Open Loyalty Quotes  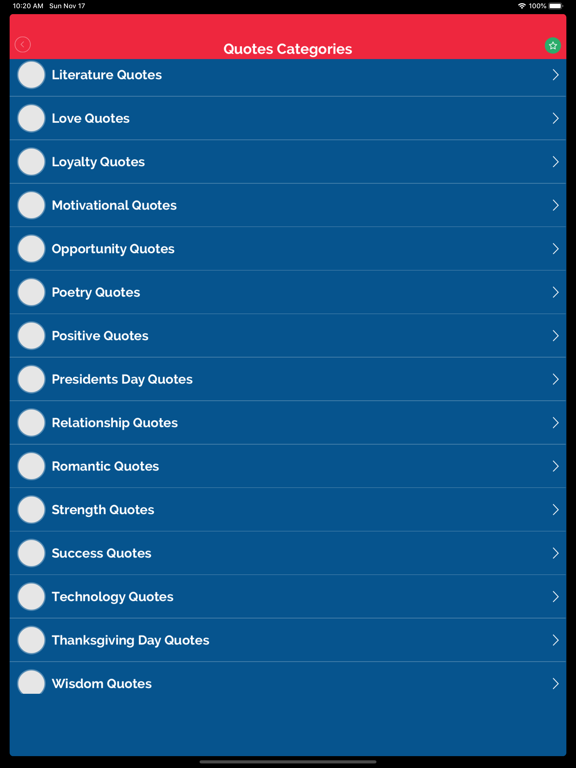(288, 162)
